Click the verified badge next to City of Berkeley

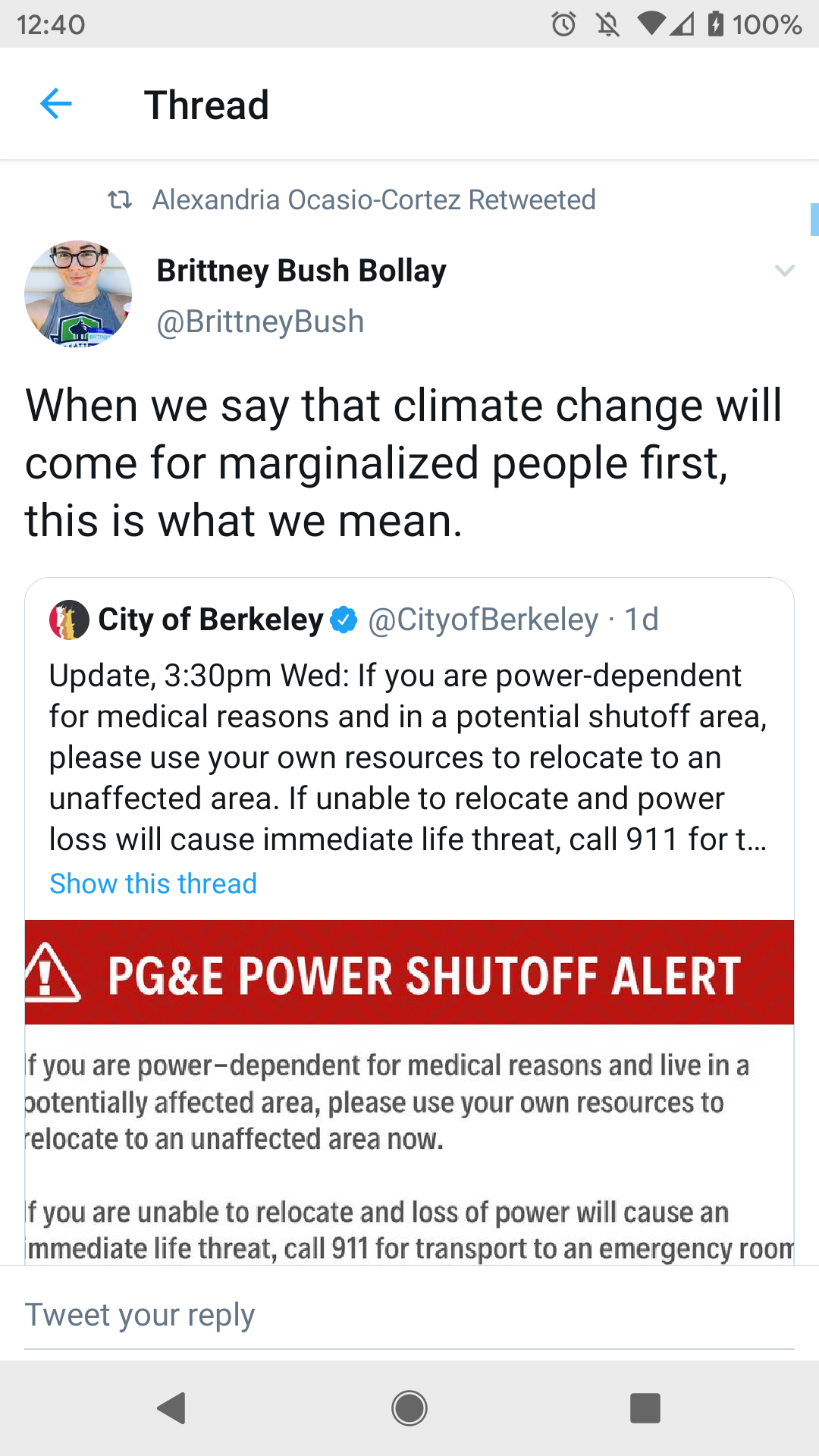(343, 620)
